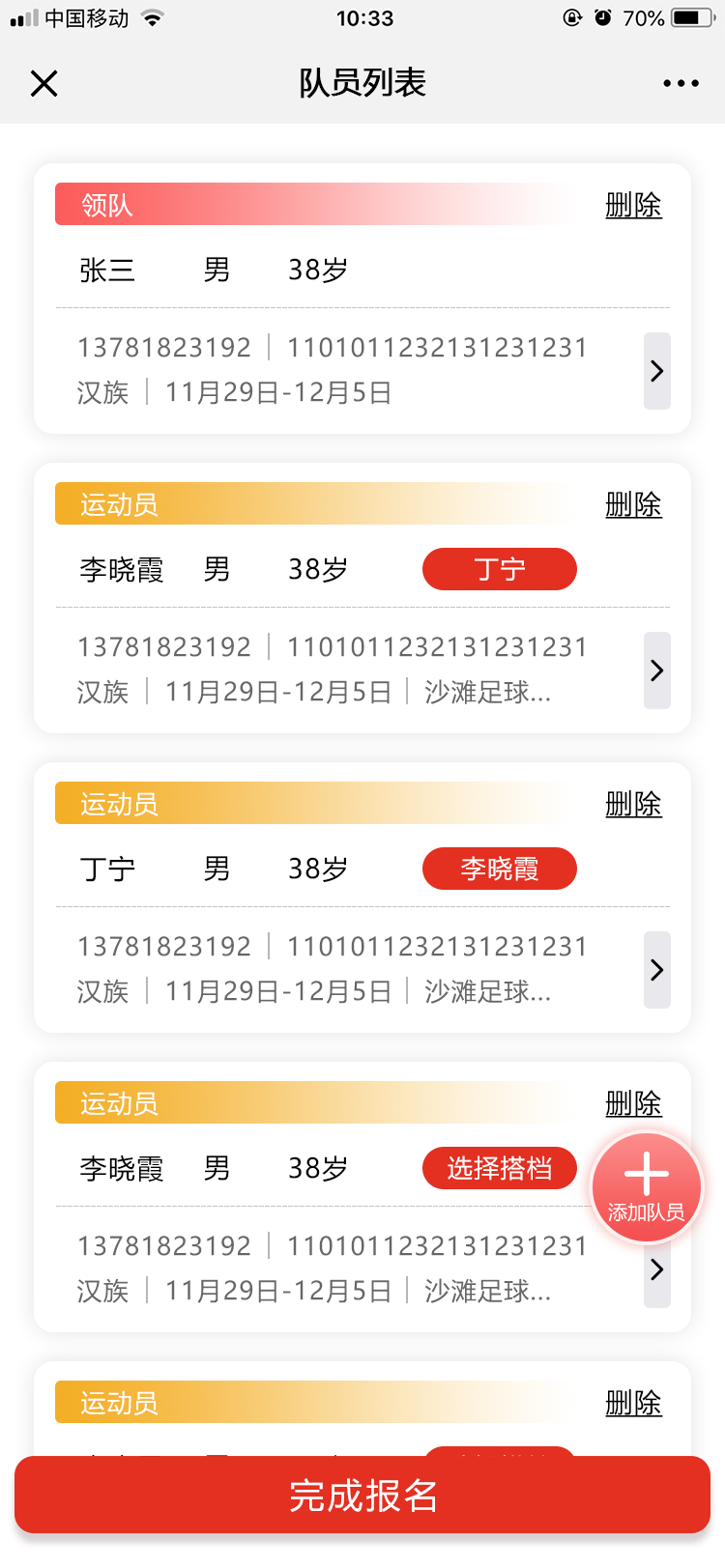Tap the 丁宁 partner button
Viewport: 725px width, 1568px height.
(499, 569)
